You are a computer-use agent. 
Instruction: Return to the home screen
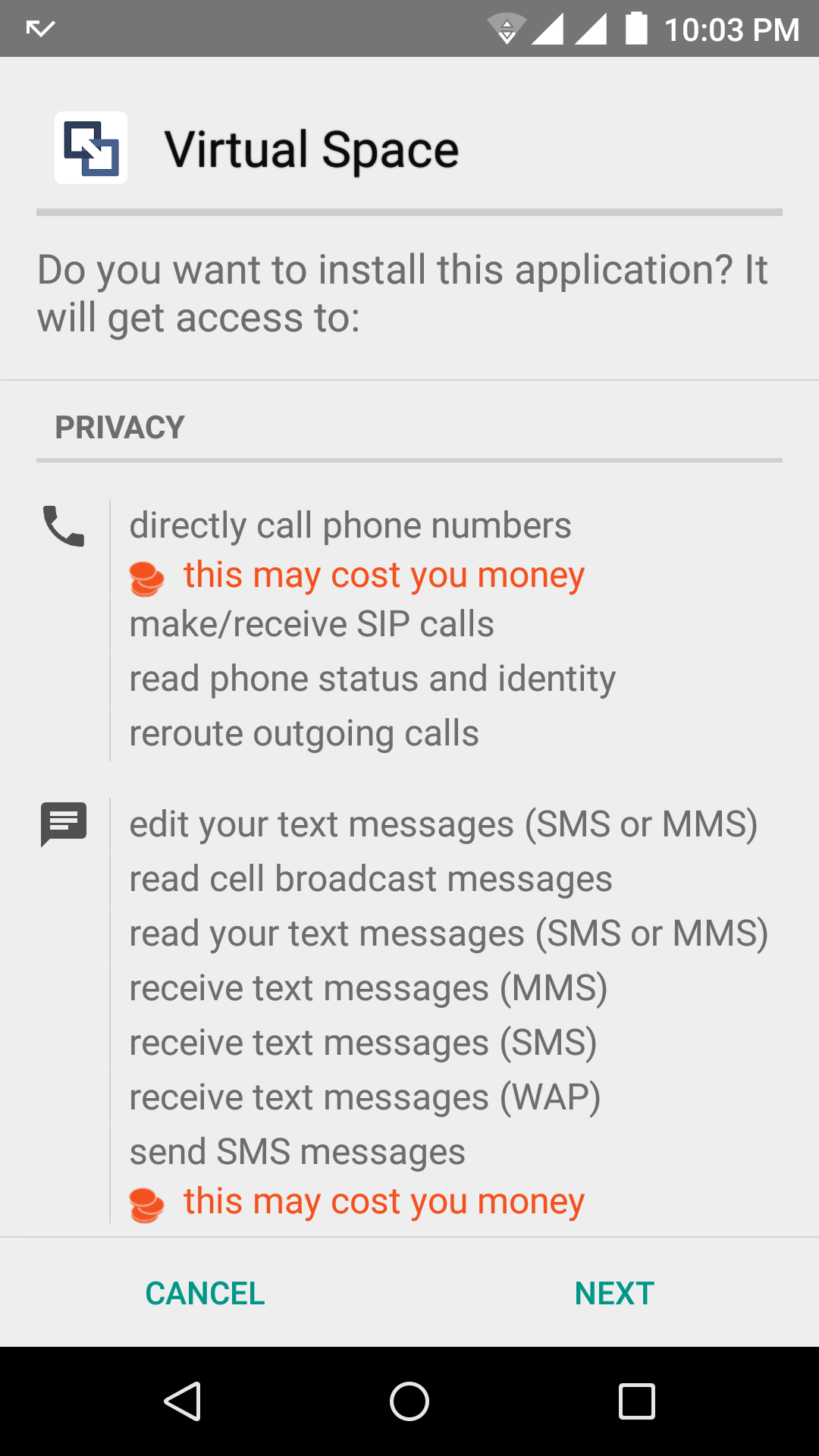coord(409,1401)
